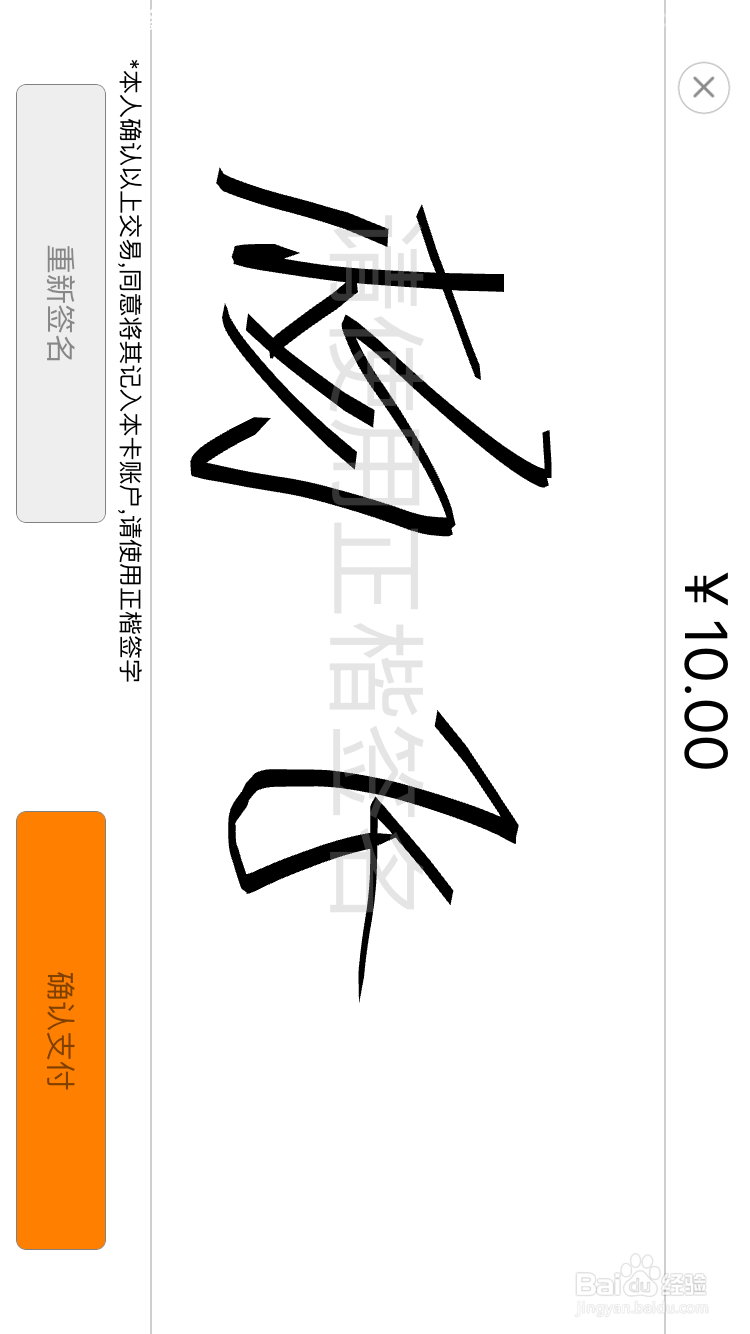Click the orange confirm payment bar
This screenshot has width=750, height=1334.
(x=60, y=1030)
